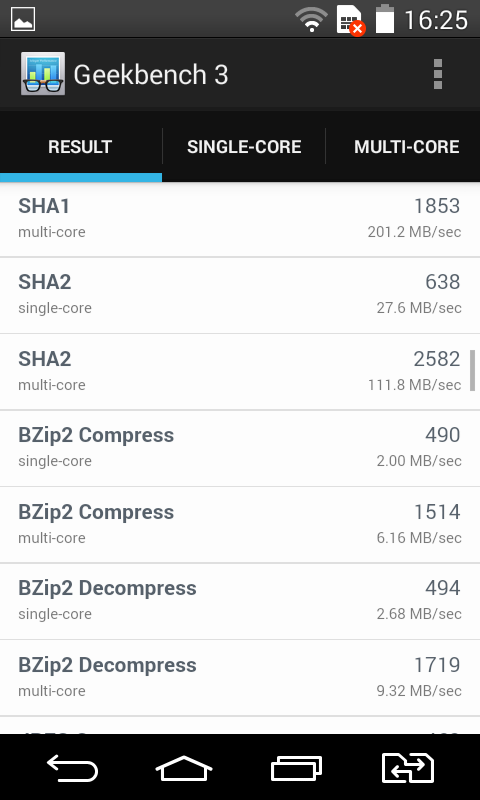Tap the Geekbench 3 app icon
This screenshot has height=800, width=480.
[43, 74]
